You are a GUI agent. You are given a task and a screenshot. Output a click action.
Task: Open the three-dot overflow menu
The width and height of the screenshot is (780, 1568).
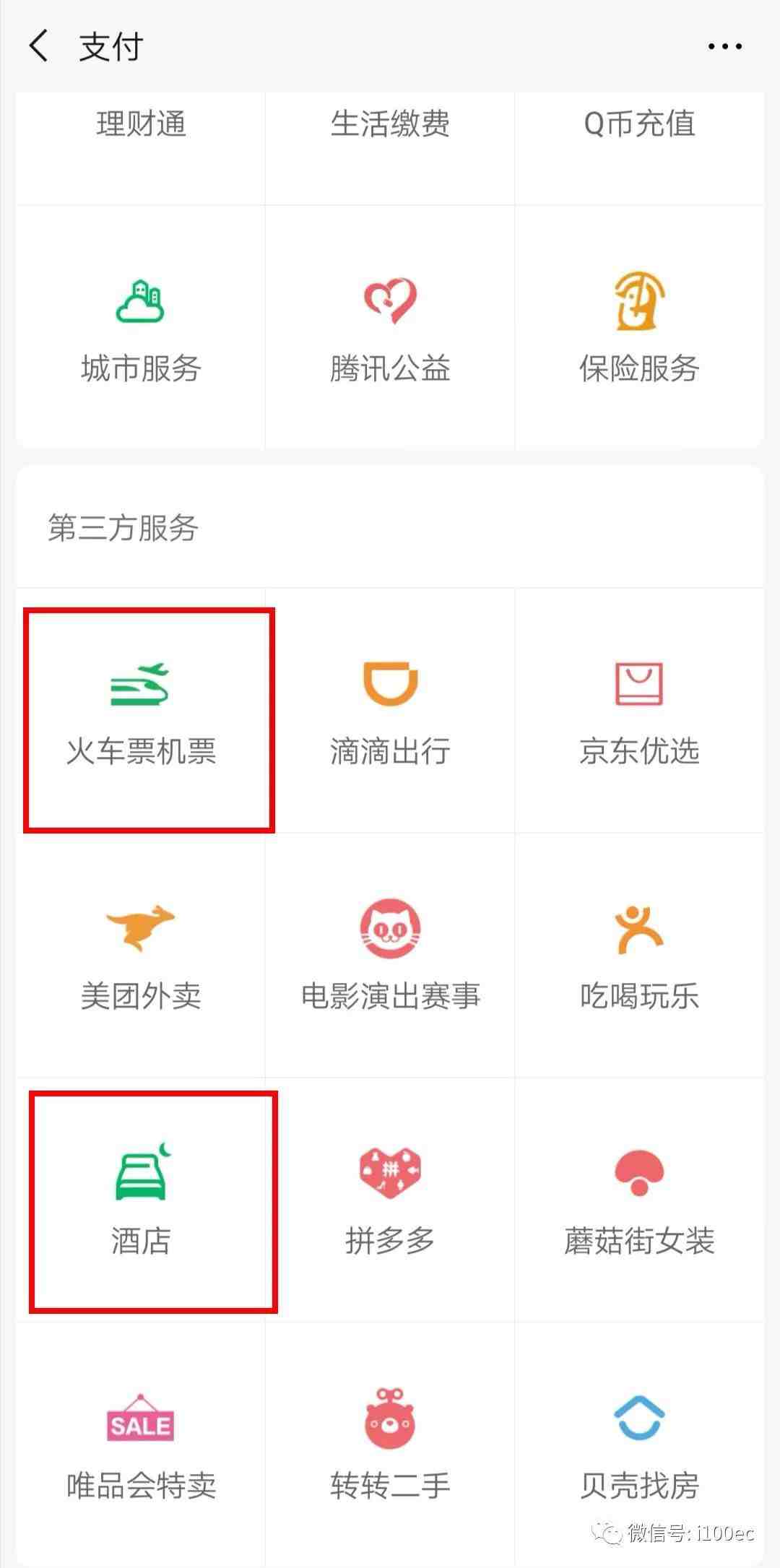pos(724,46)
